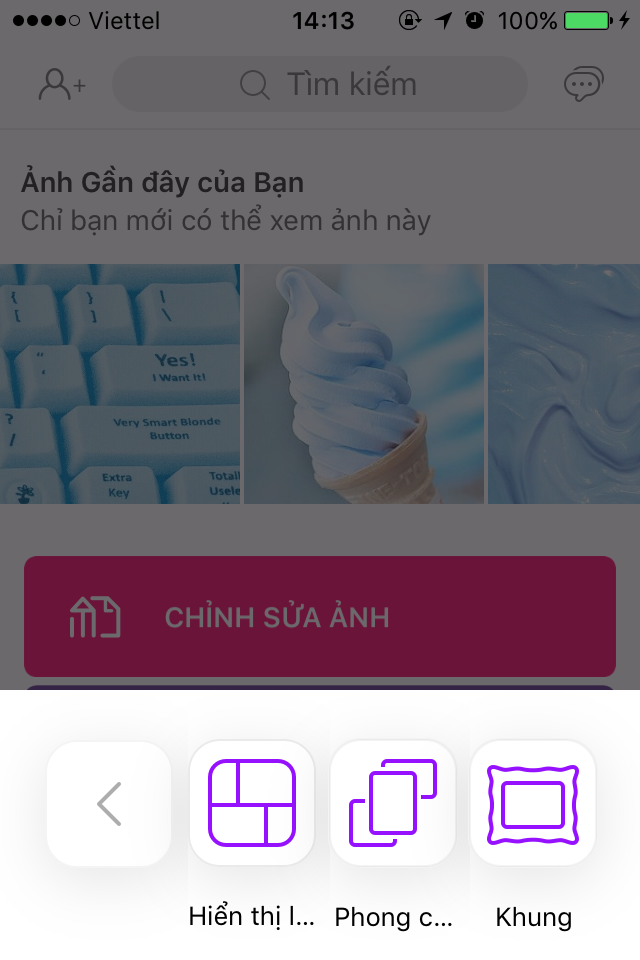Go back using the left arrow button

point(109,803)
